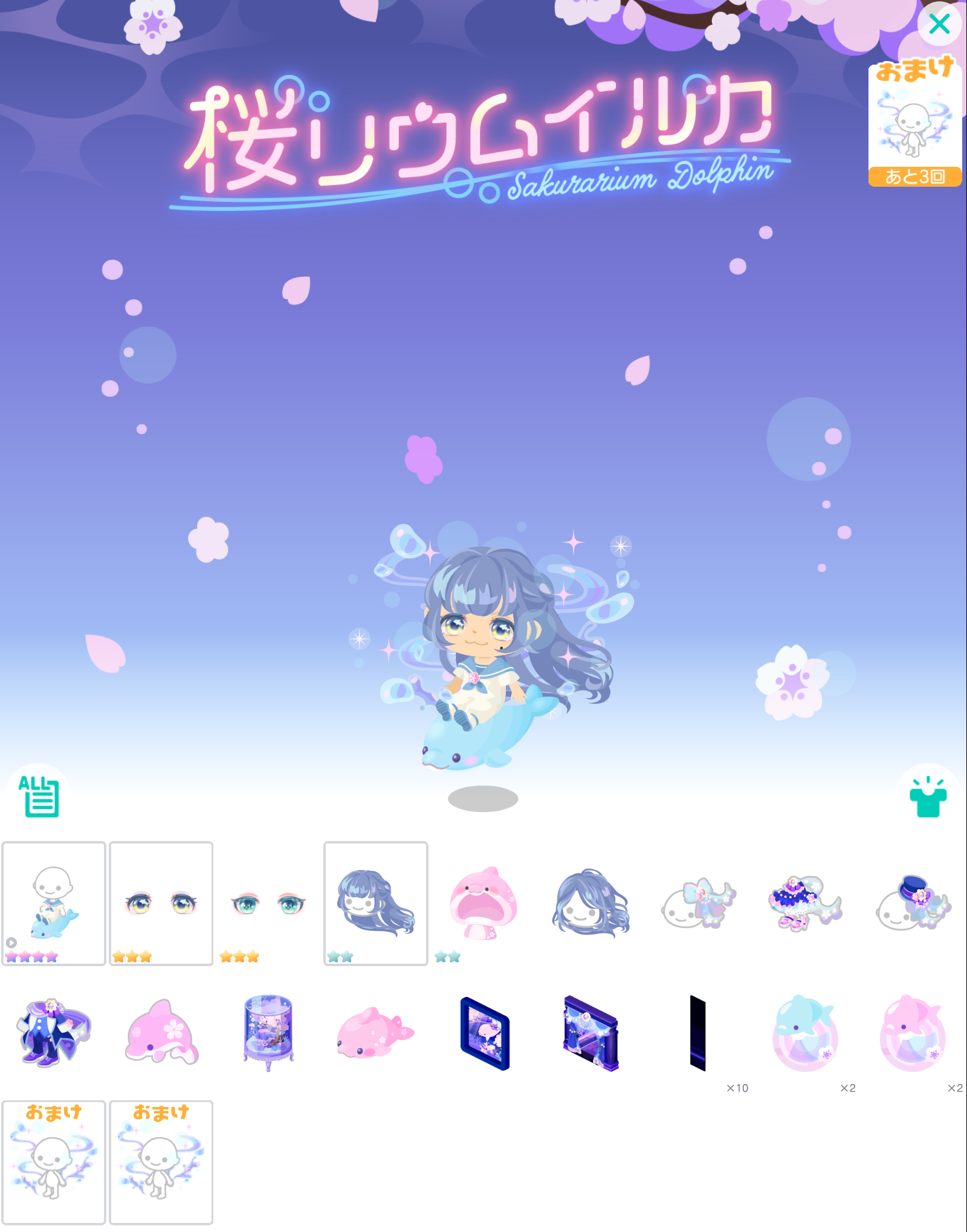
Task: Select the two-star long wavy hair item
Action: (376, 903)
